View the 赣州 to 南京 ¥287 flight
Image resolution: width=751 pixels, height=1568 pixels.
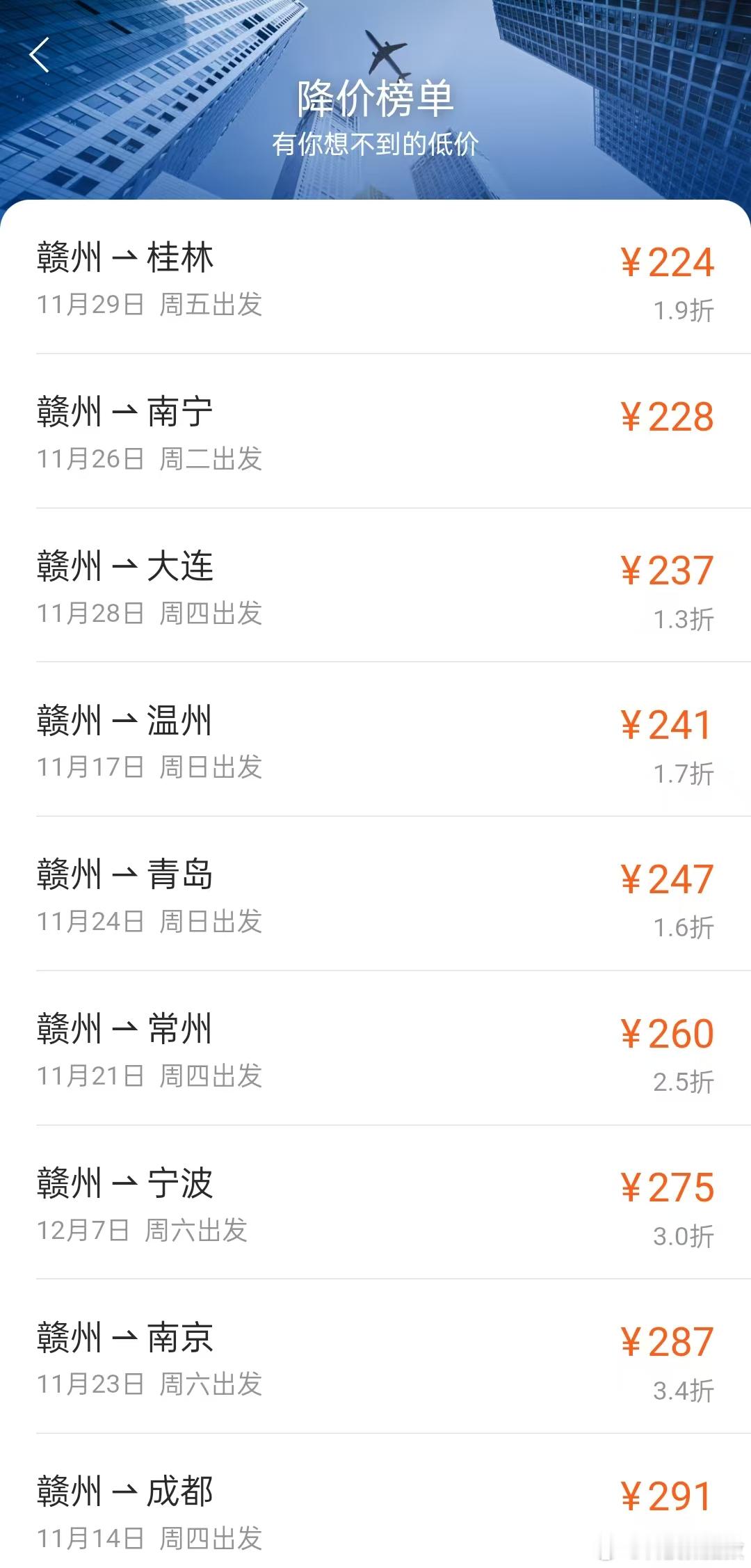point(375,1357)
